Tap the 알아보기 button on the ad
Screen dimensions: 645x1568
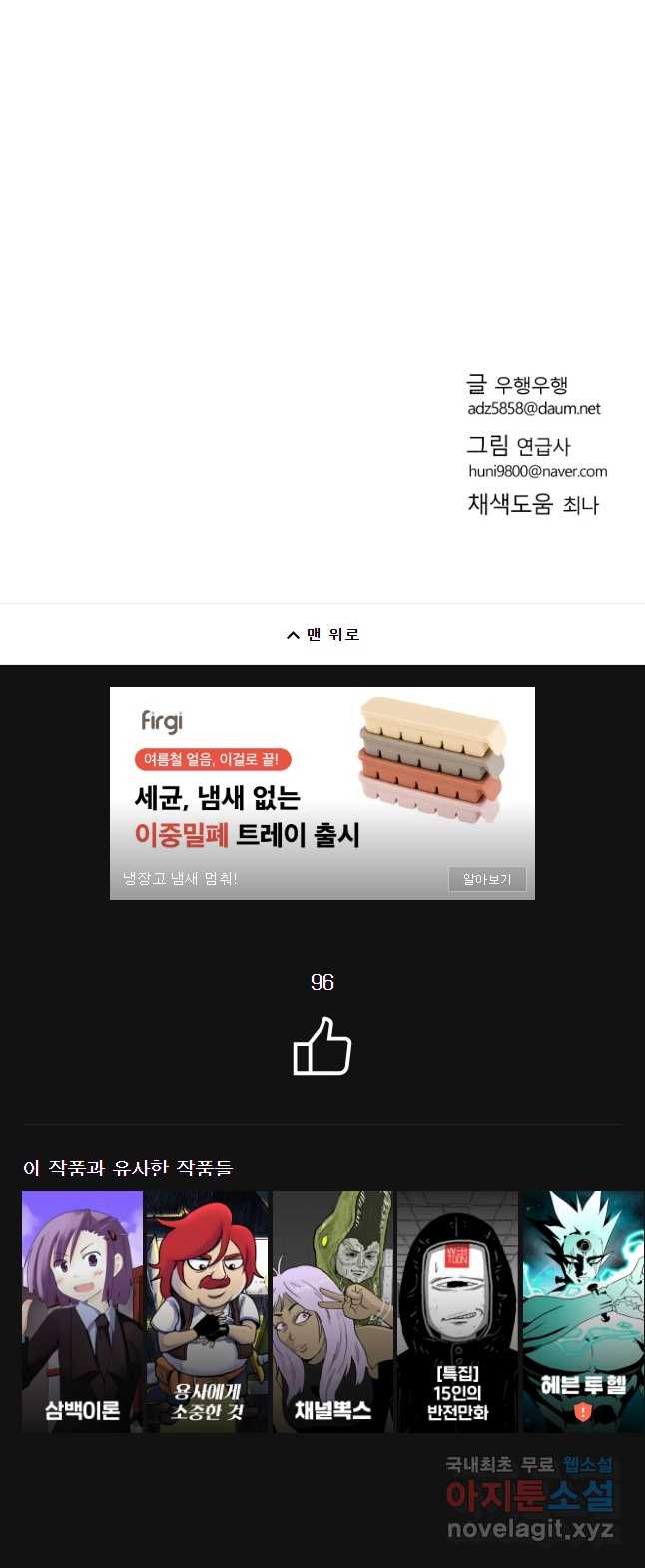pyautogui.click(x=487, y=879)
